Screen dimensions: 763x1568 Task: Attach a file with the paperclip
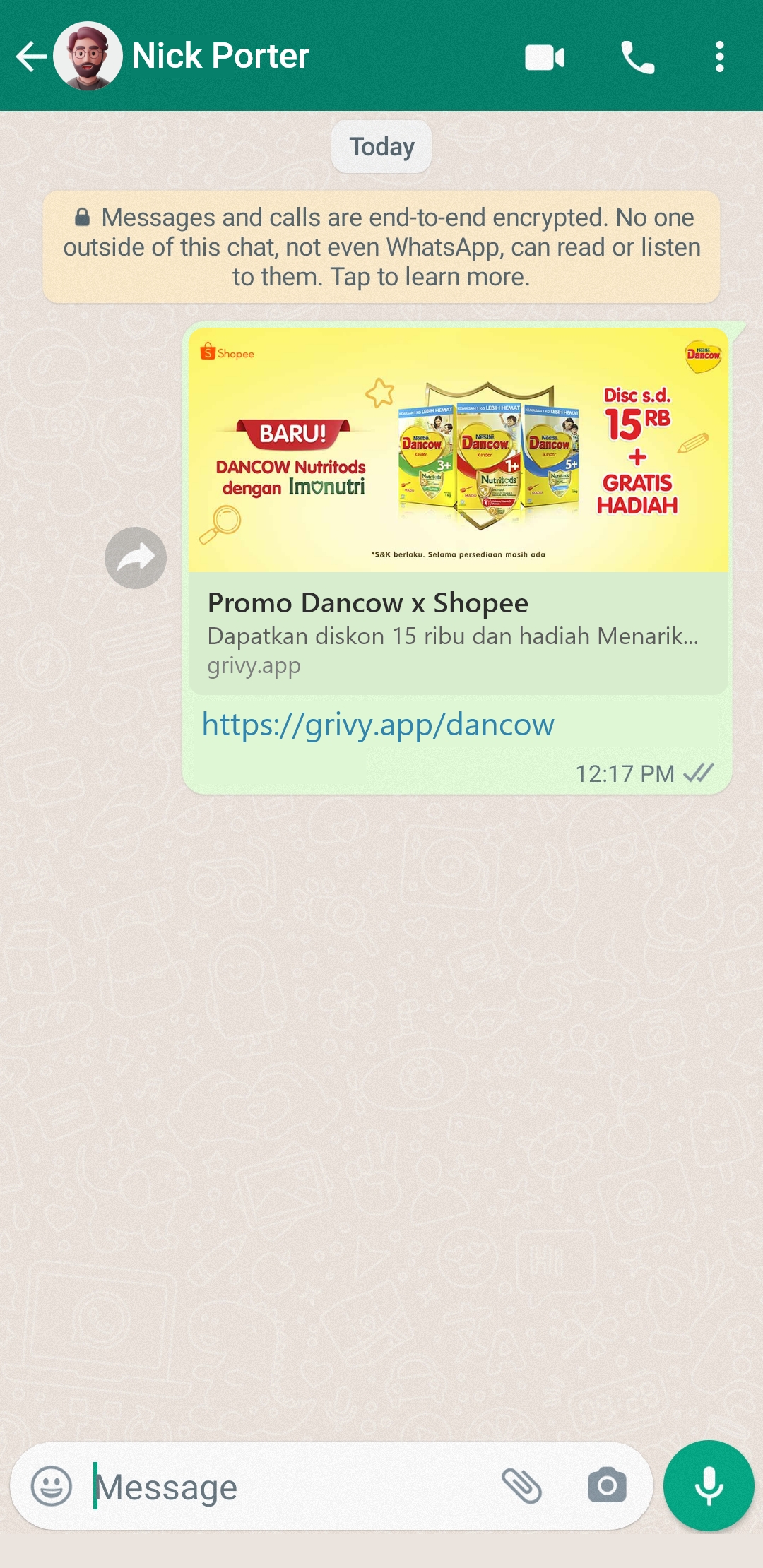pyautogui.click(x=521, y=1485)
